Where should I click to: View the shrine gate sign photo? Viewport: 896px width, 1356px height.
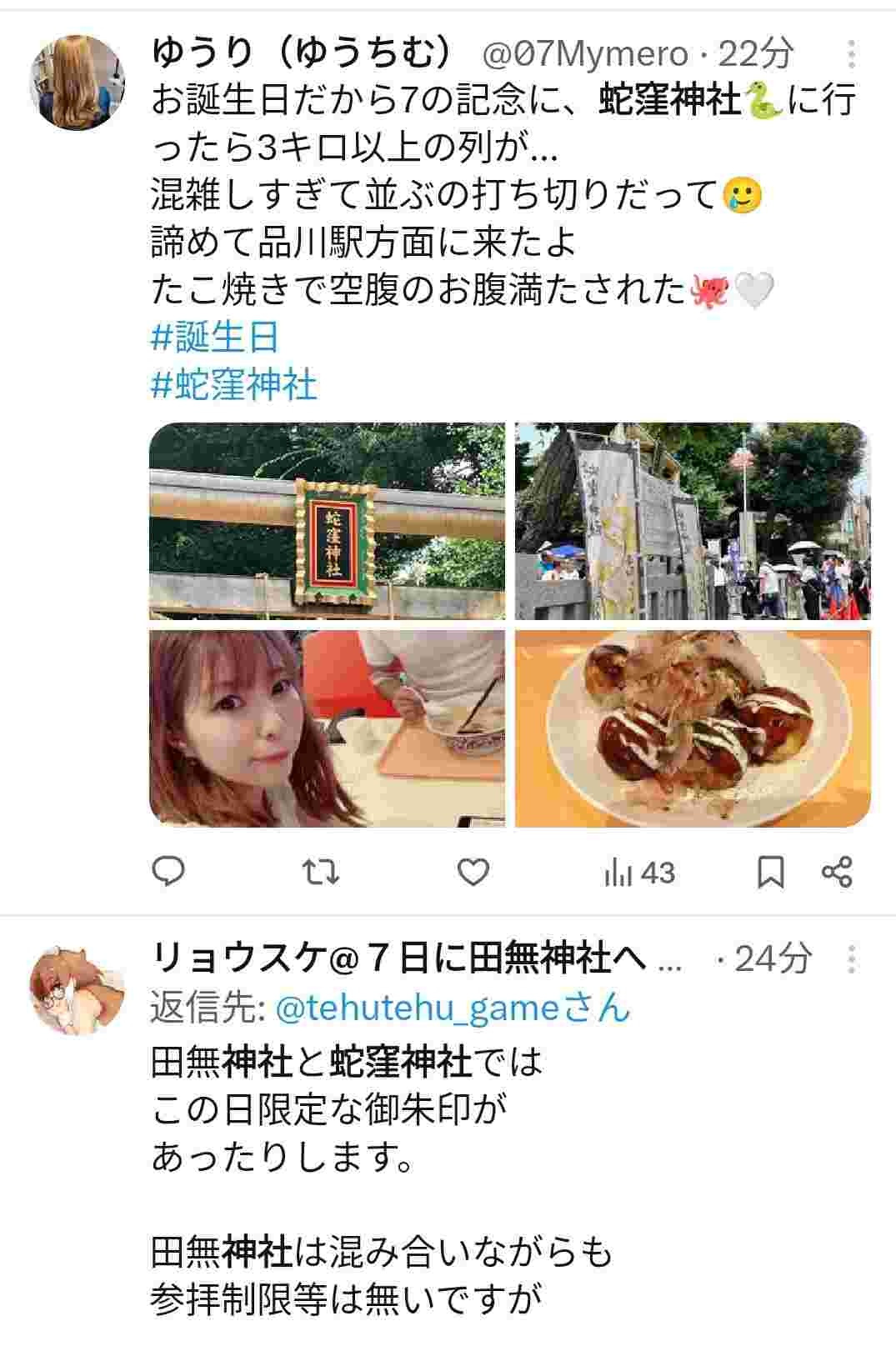pos(327,521)
